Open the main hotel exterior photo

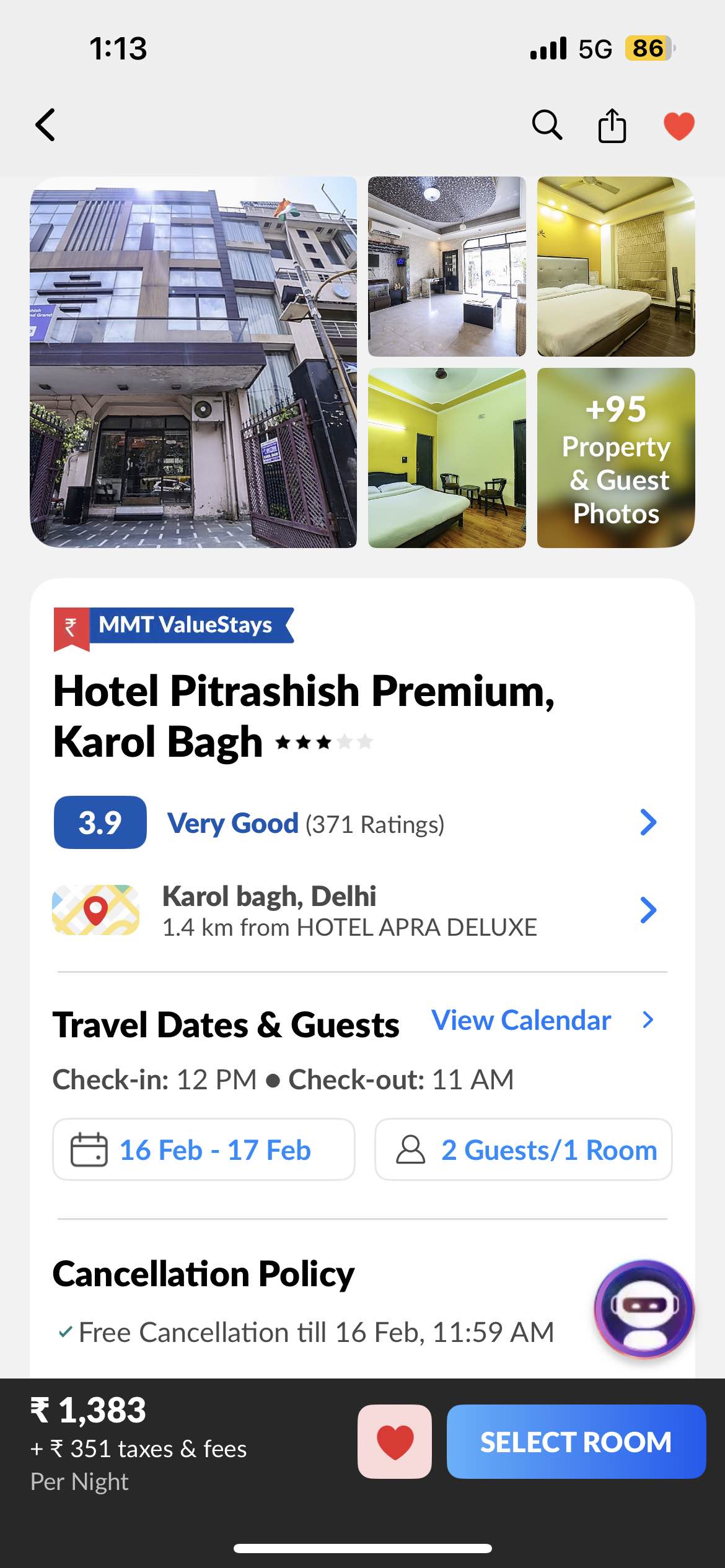[193, 362]
